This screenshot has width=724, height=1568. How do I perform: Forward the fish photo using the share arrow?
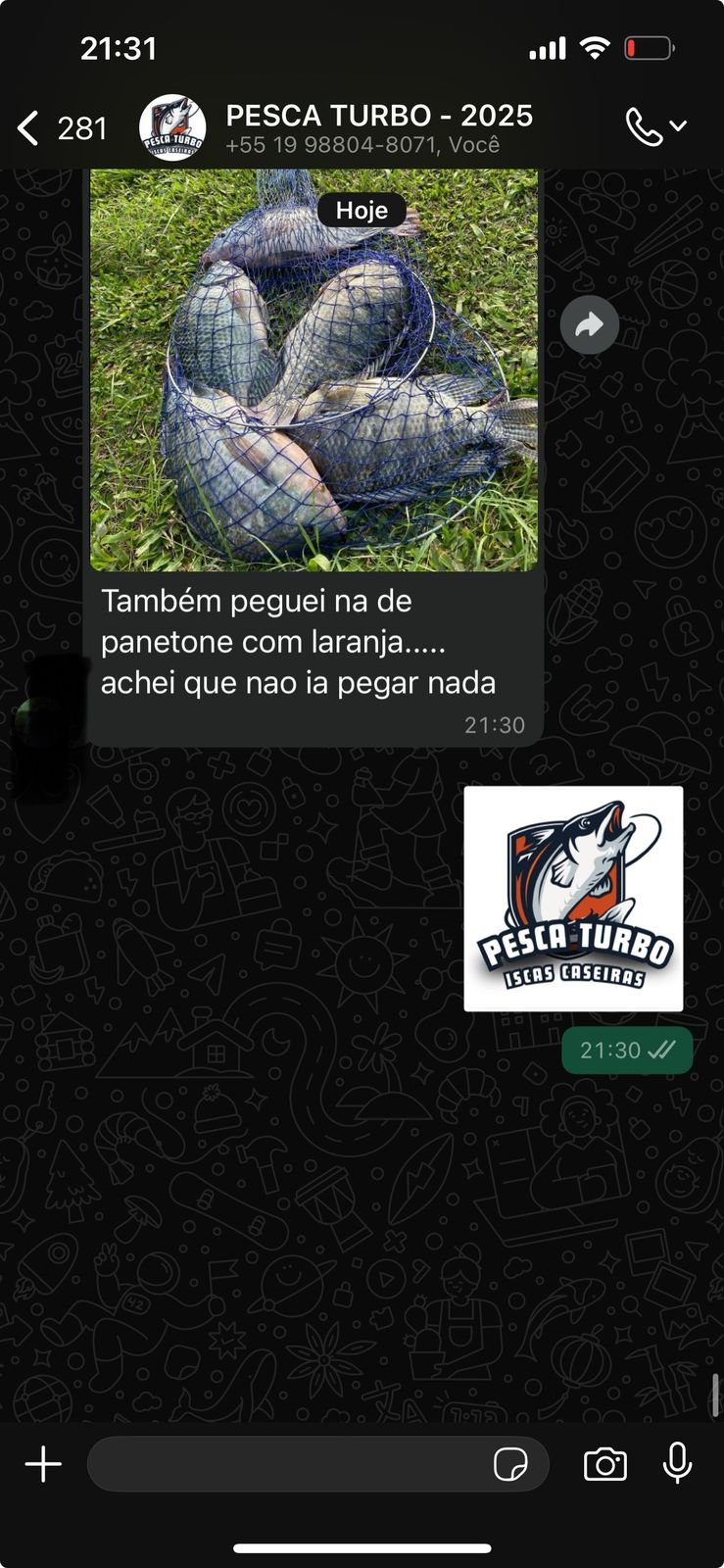[x=590, y=323]
